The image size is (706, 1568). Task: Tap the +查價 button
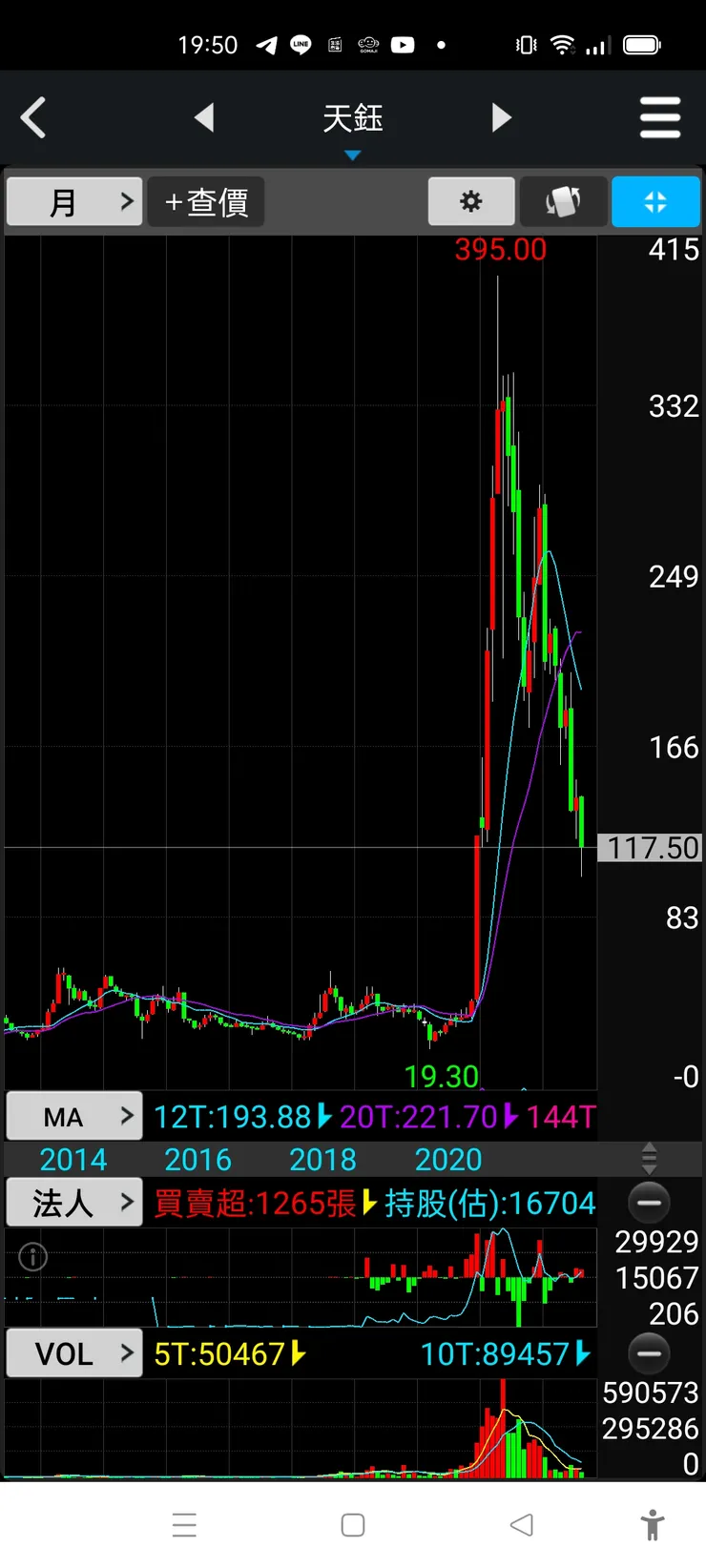coord(206,201)
